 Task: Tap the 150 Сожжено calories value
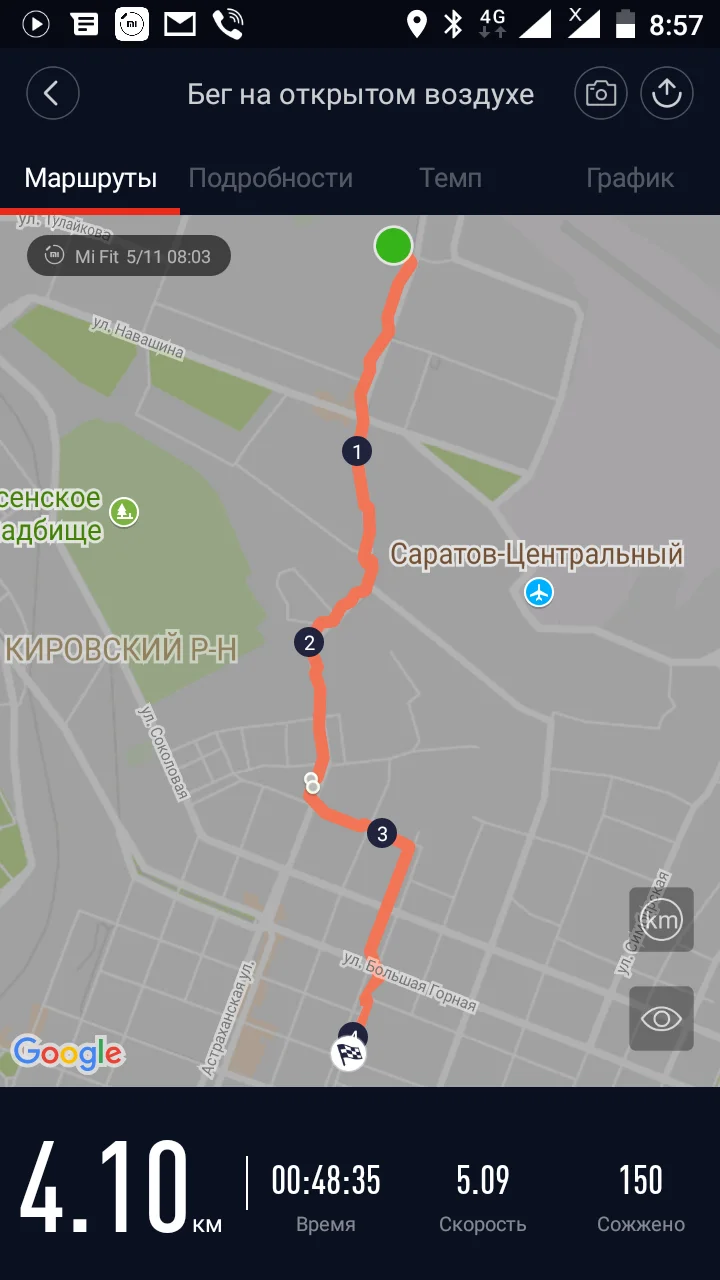click(641, 1180)
